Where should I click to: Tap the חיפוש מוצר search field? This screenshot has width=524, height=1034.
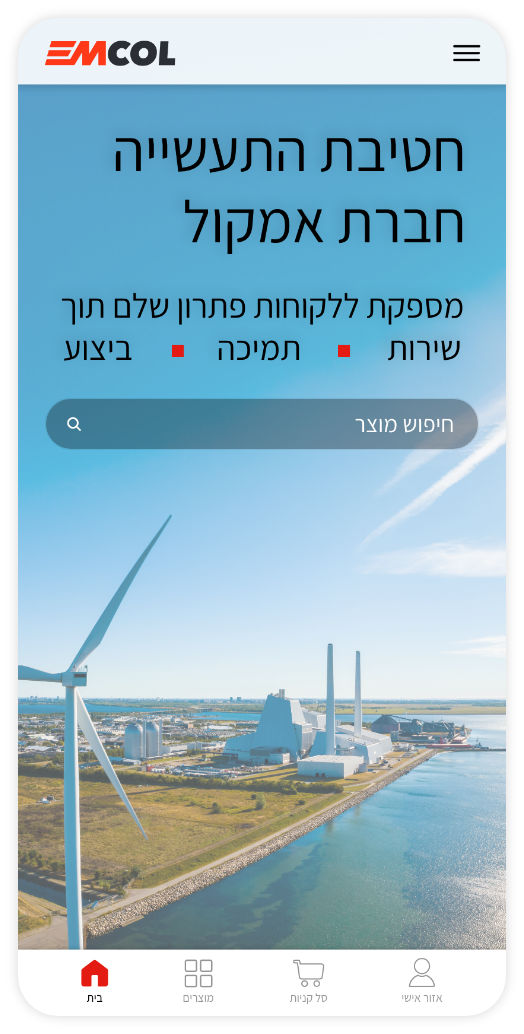click(x=262, y=424)
